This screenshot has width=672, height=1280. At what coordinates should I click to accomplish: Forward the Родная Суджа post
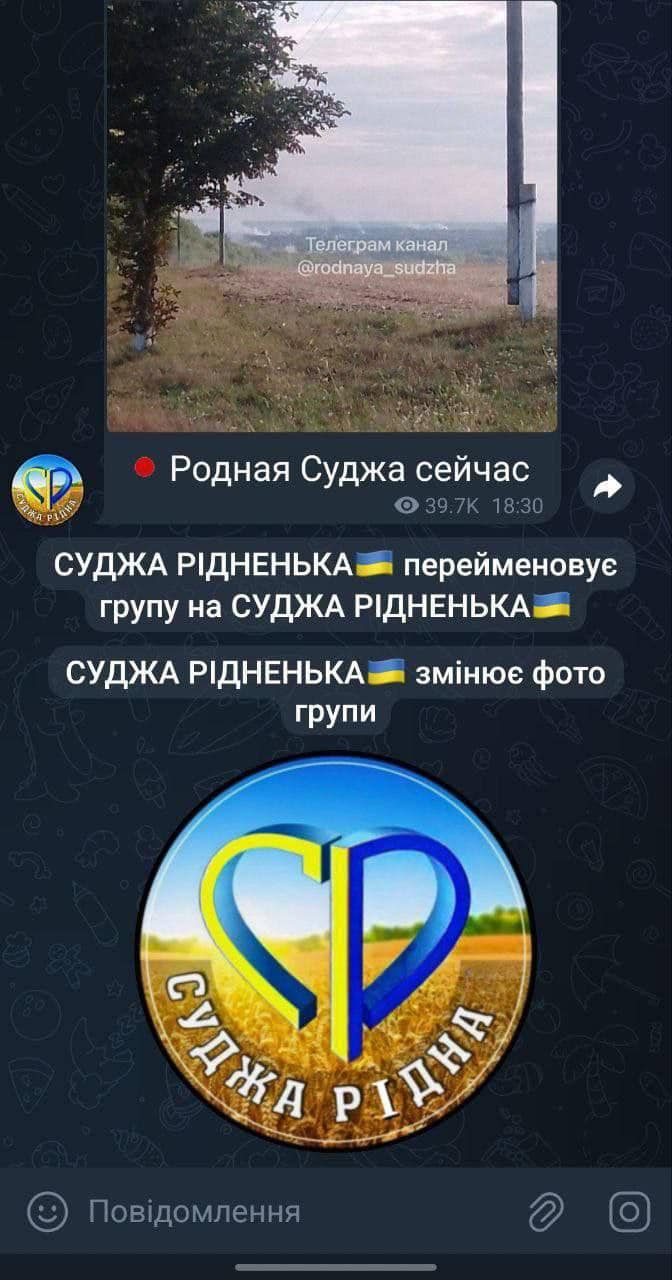(x=607, y=487)
